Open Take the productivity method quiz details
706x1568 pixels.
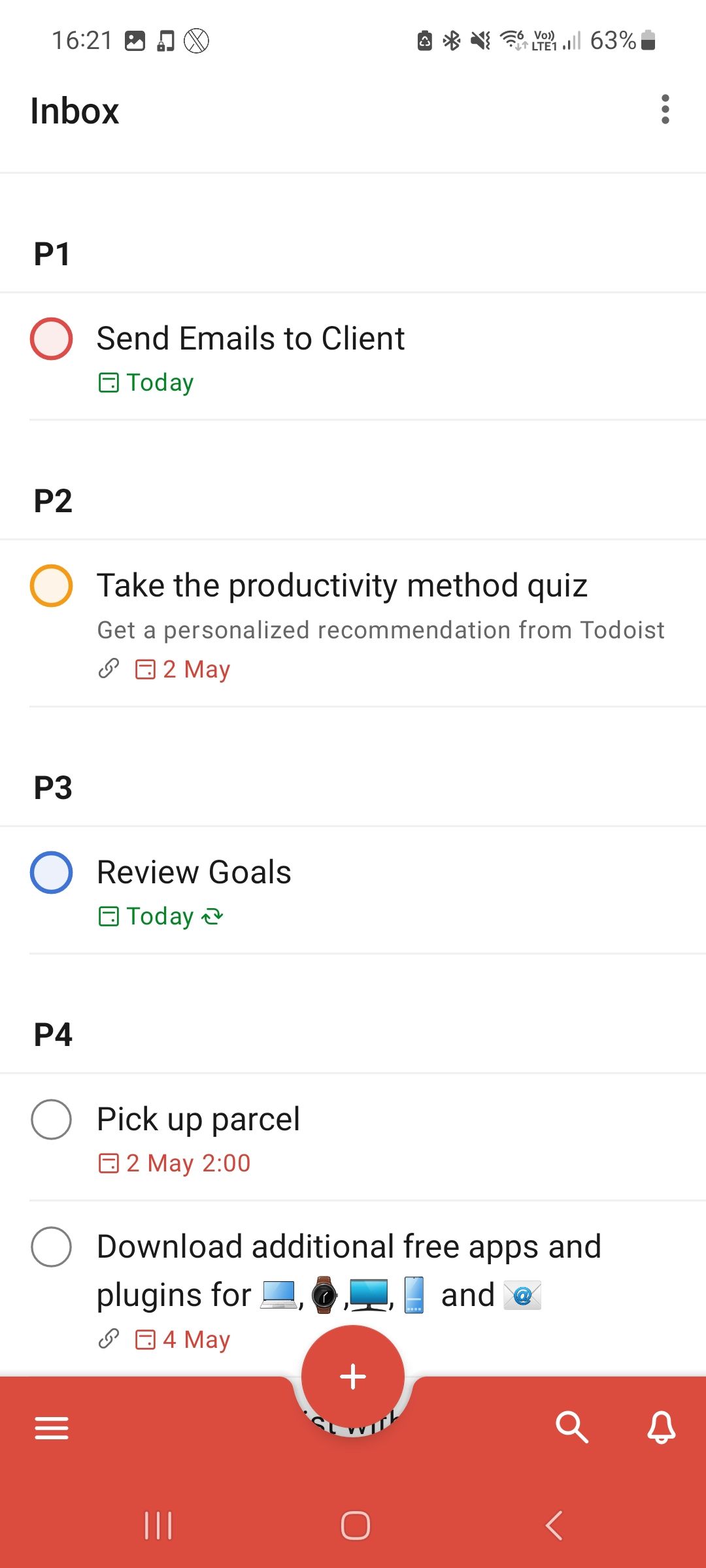342,585
